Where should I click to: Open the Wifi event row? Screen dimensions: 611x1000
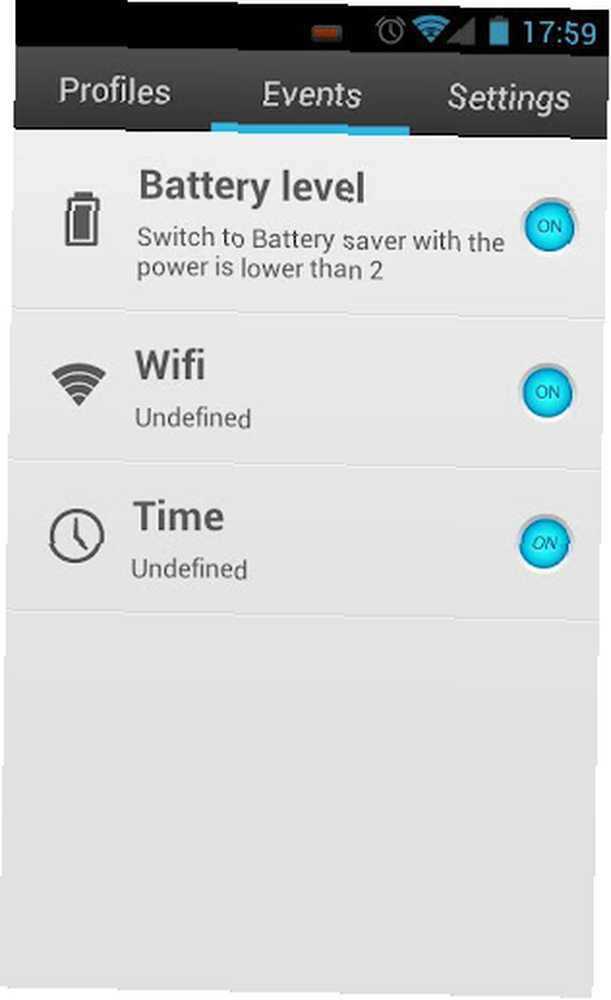(305, 389)
